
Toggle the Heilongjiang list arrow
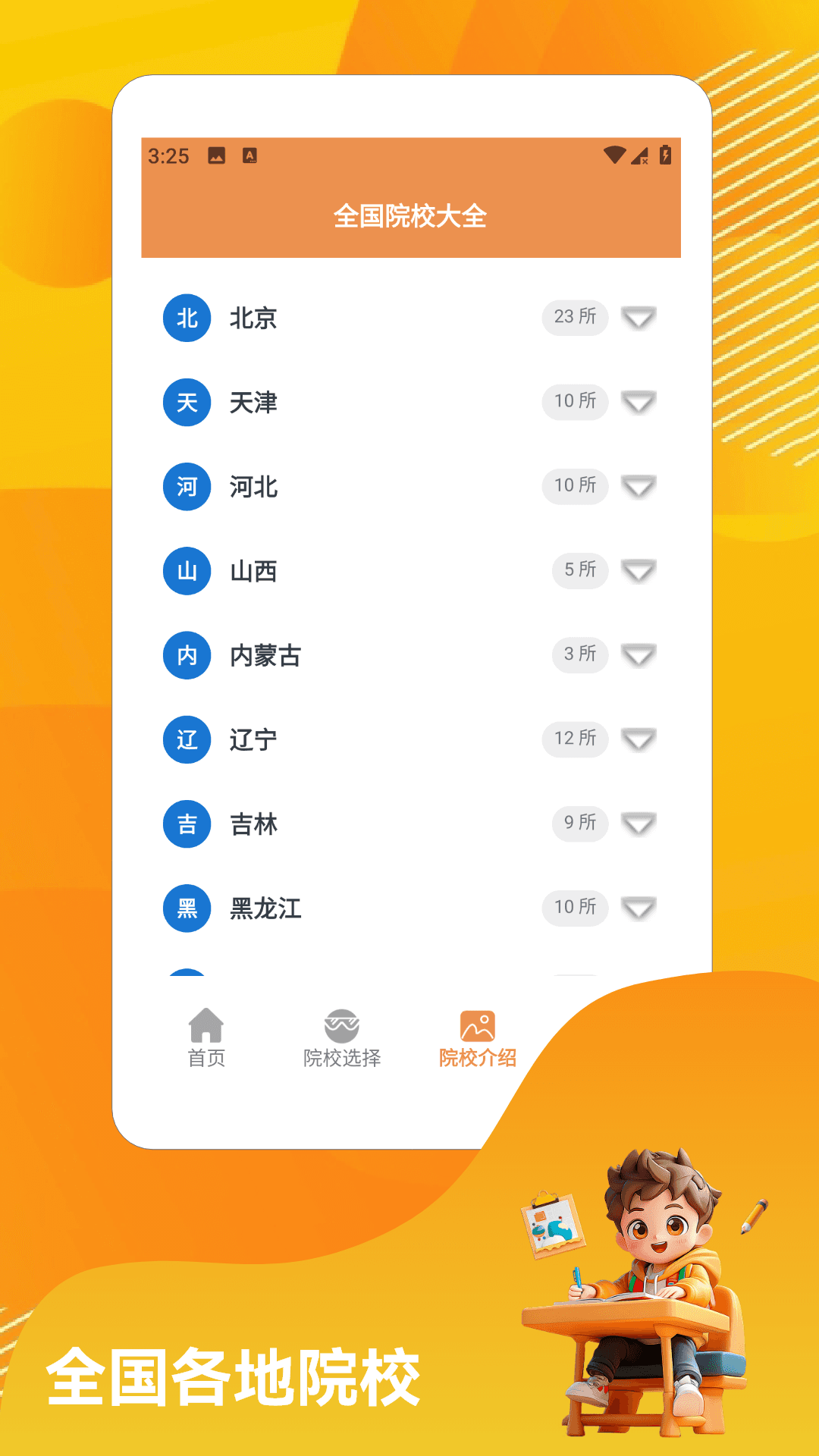(x=639, y=908)
